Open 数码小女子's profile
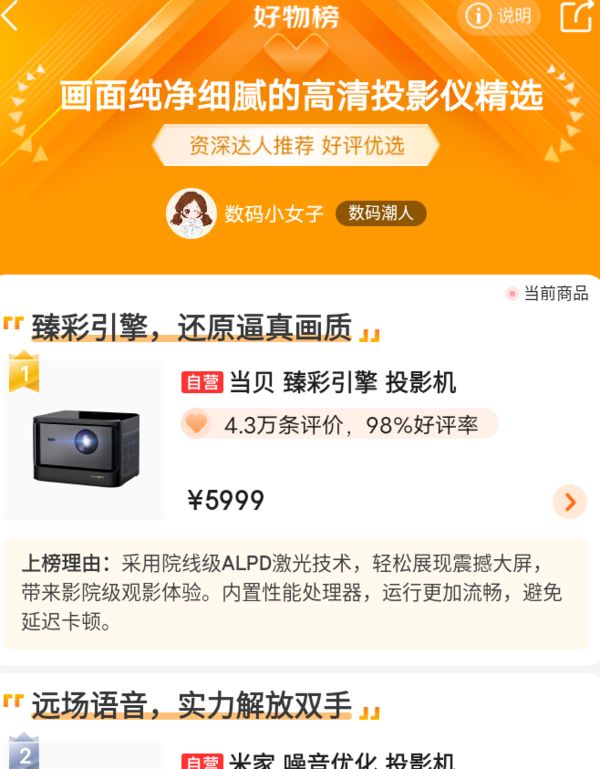 click(191, 213)
